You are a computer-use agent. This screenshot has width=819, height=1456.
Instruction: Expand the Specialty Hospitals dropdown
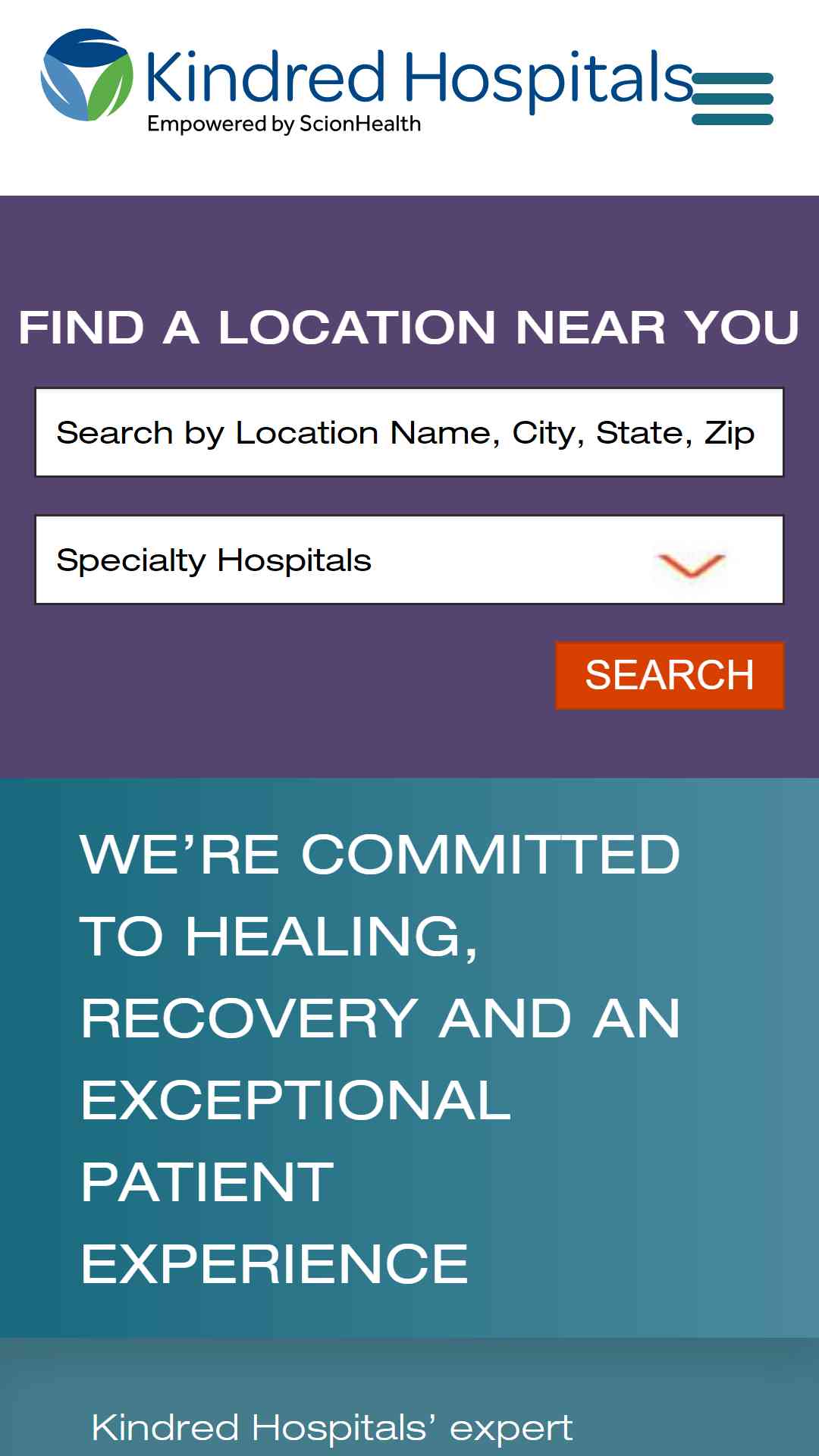pos(409,560)
